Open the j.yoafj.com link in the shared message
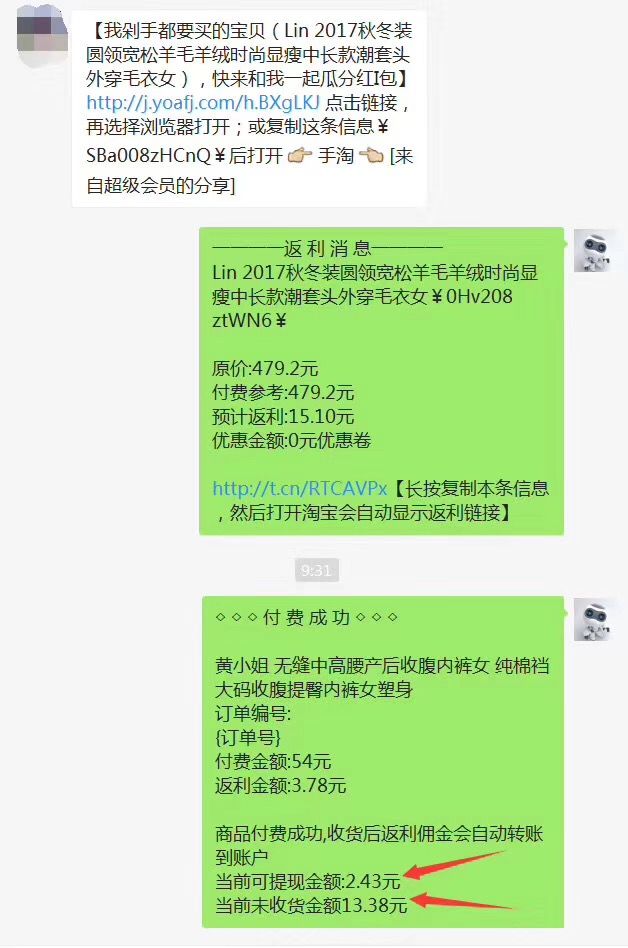Viewport: 628px width, 948px height. click(203, 102)
